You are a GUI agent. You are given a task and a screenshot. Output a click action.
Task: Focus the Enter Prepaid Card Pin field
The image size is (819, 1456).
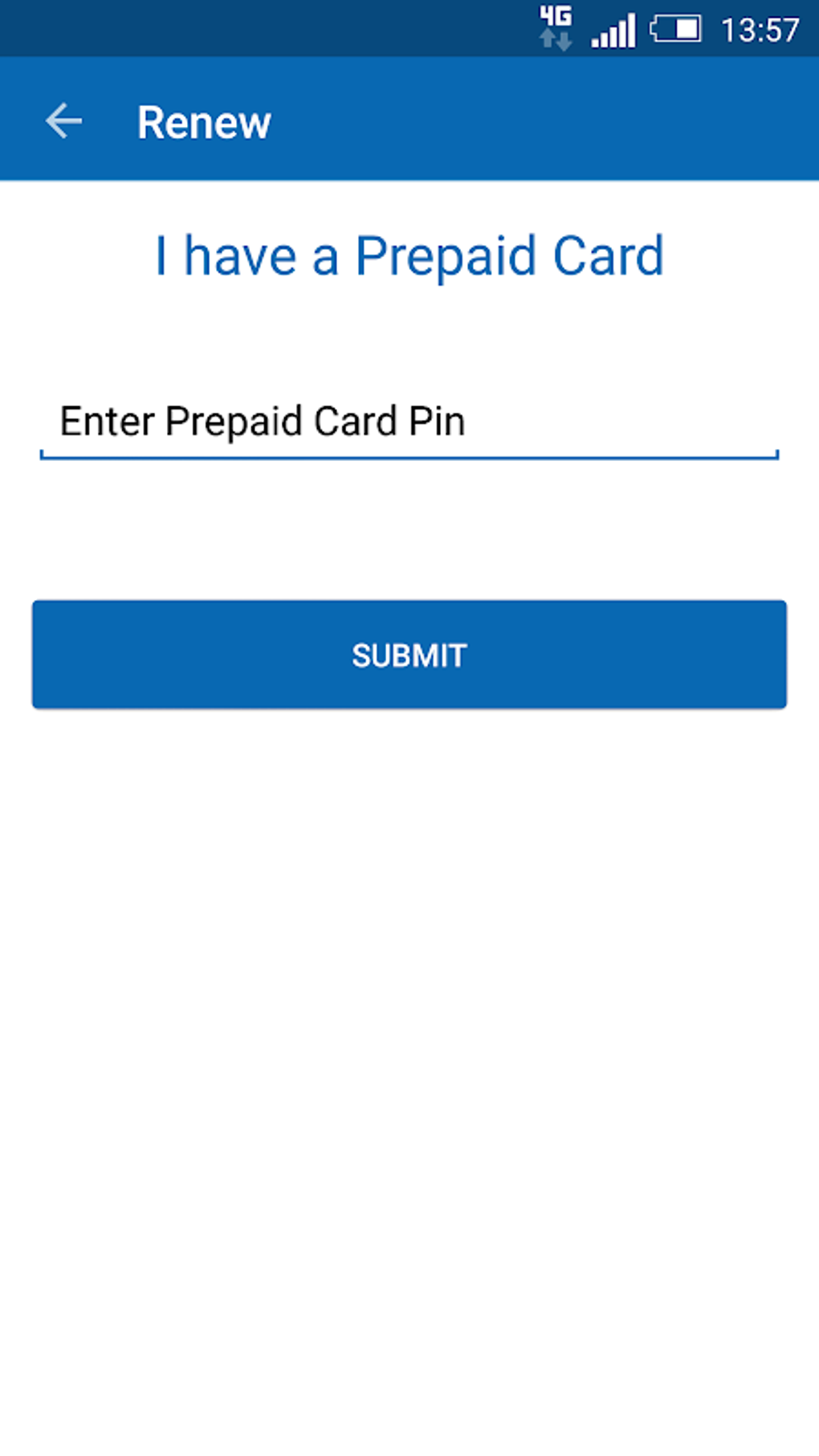click(x=409, y=423)
